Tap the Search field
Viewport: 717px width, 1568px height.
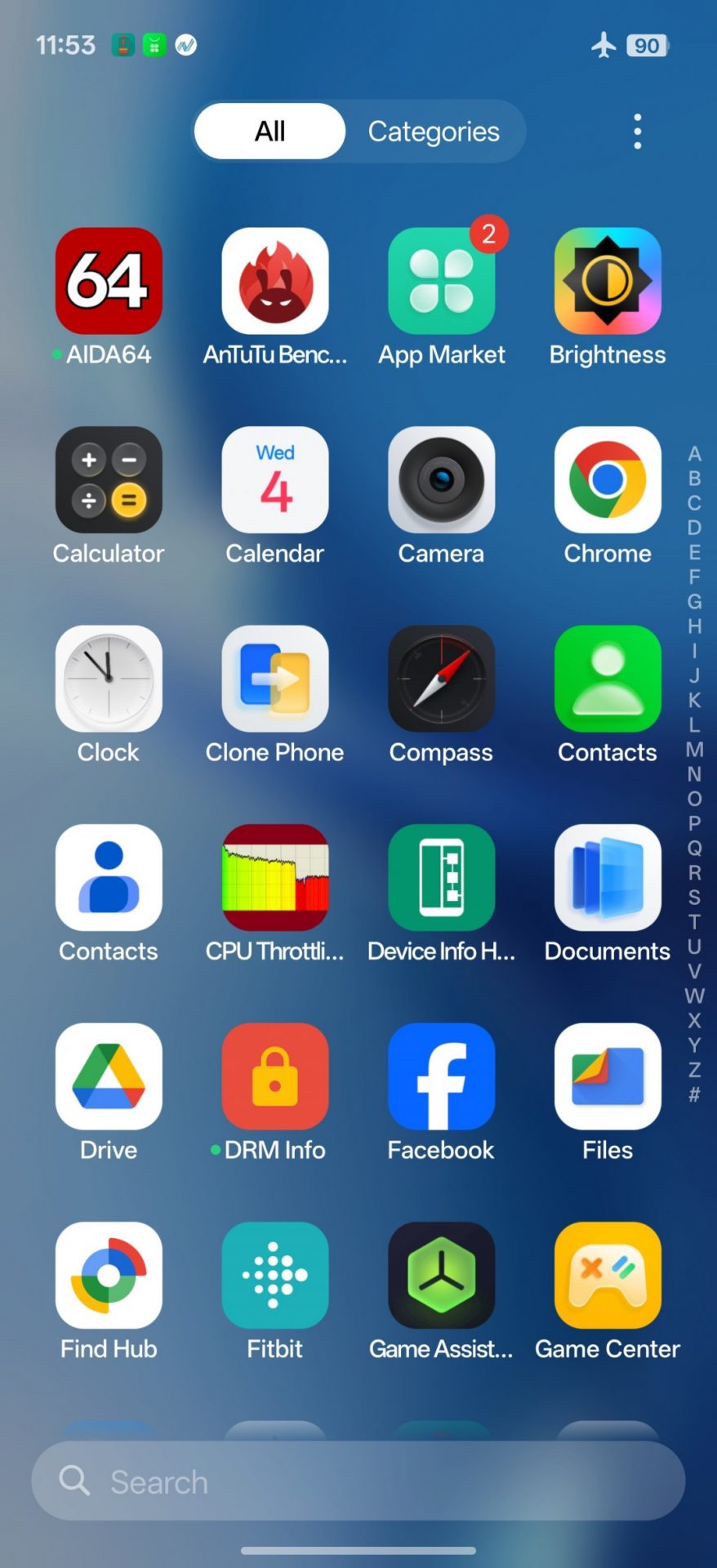pyautogui.click(x=358, y=1481)
